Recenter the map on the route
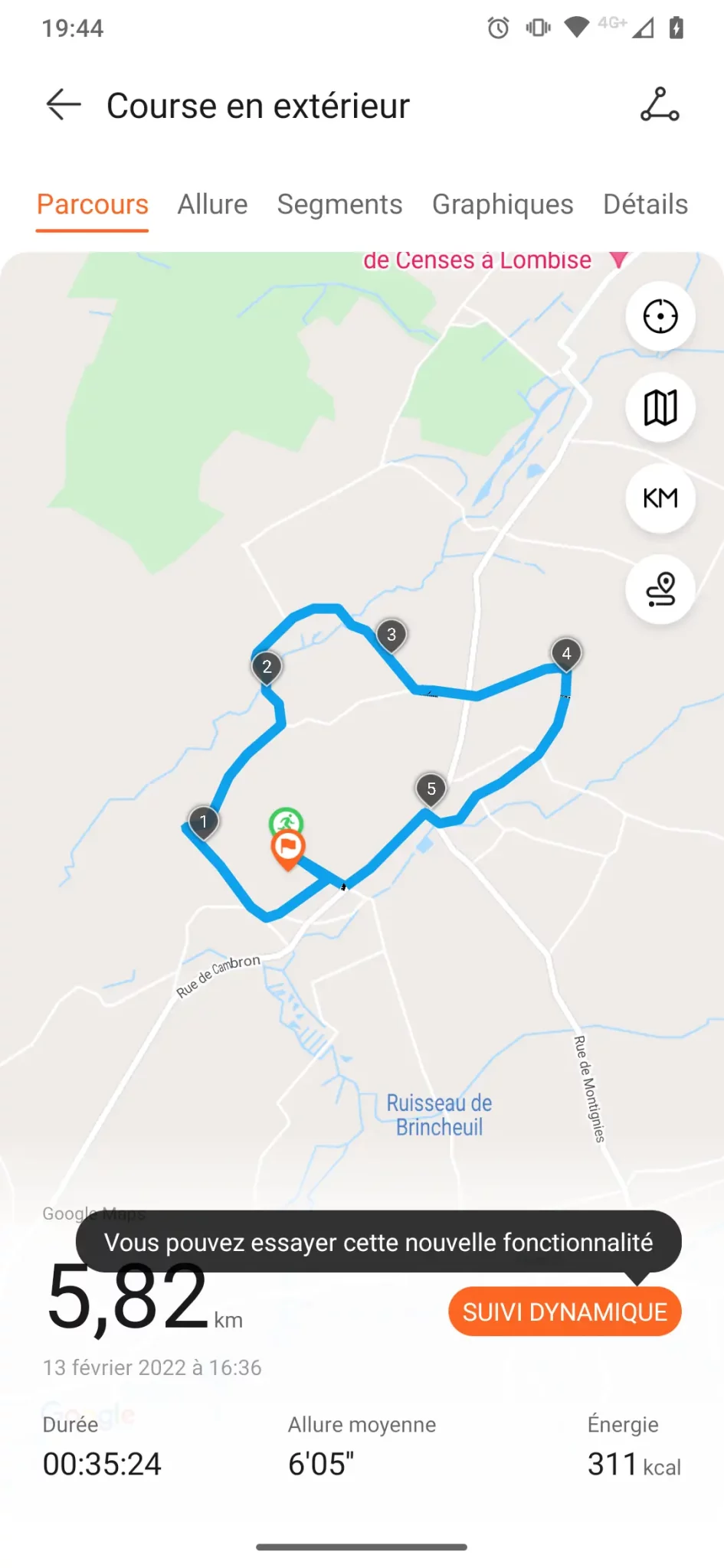Image resolution: width=724 pixels, height=1568 pixels. click(x=660, y=316)
